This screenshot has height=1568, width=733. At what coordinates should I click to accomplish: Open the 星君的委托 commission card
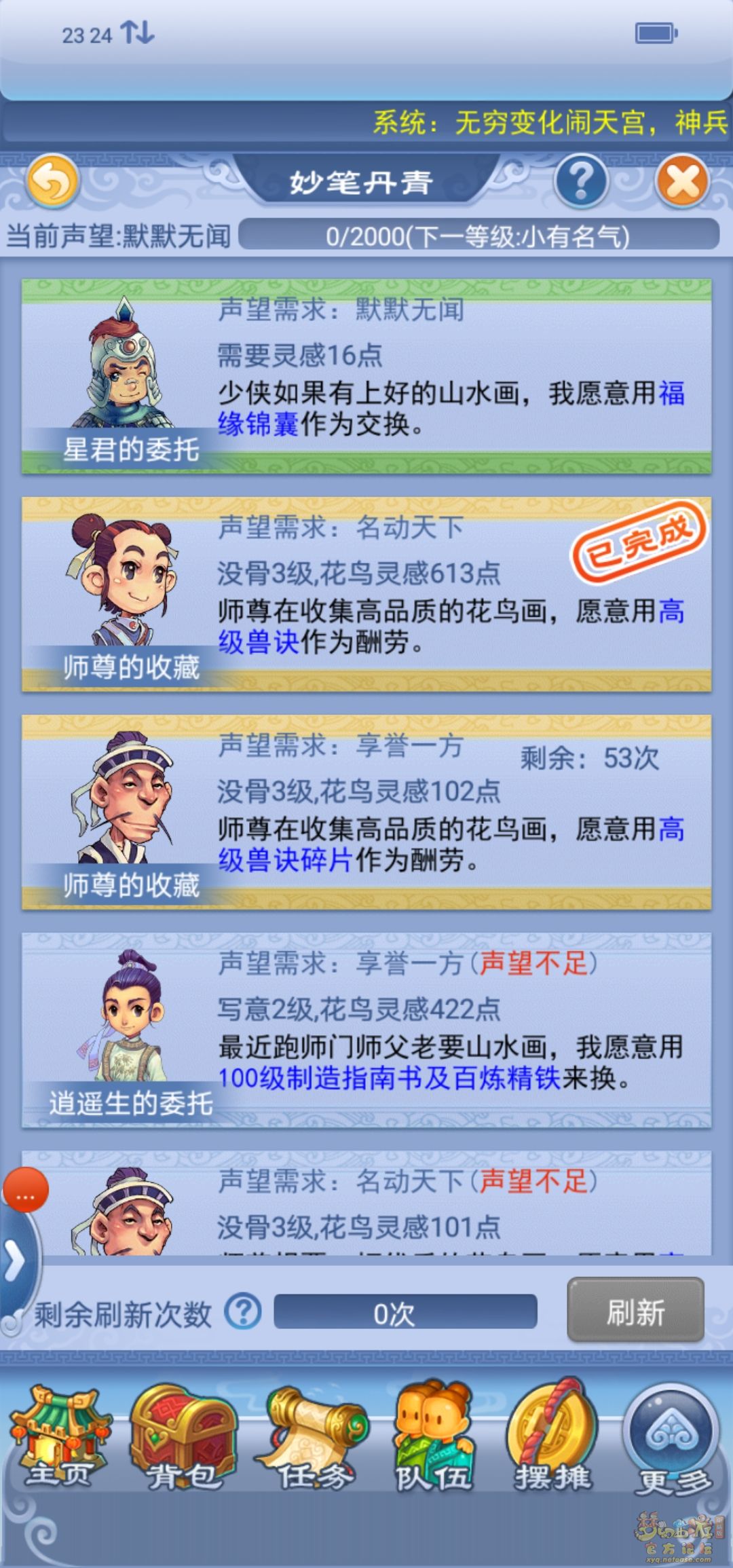tap(366, 377)
